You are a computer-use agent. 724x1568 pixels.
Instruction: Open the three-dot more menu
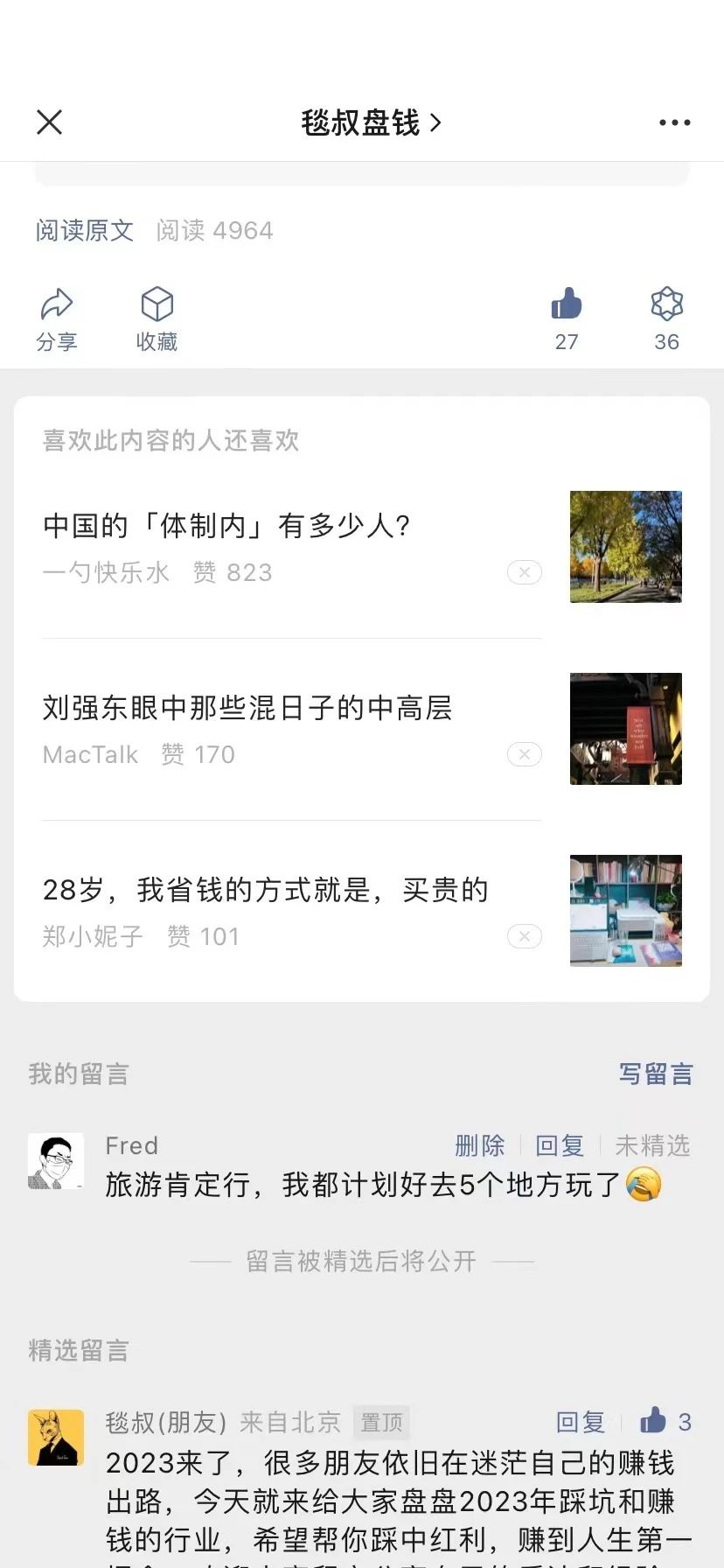[x=675, y=122]
